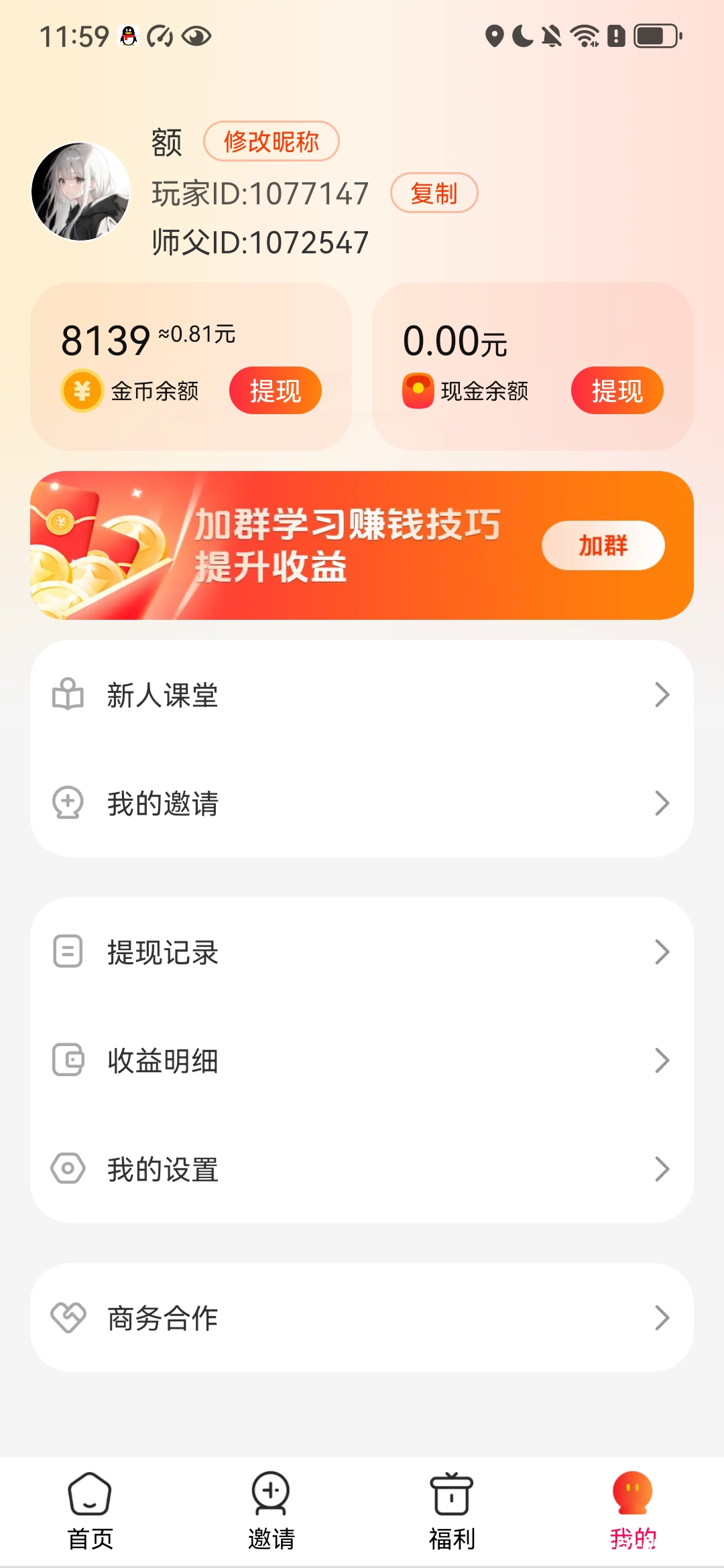Screen dimensions: 724x1568
Task: Withdraw the 金币余额 coin balance
Action: pos(275,391)
